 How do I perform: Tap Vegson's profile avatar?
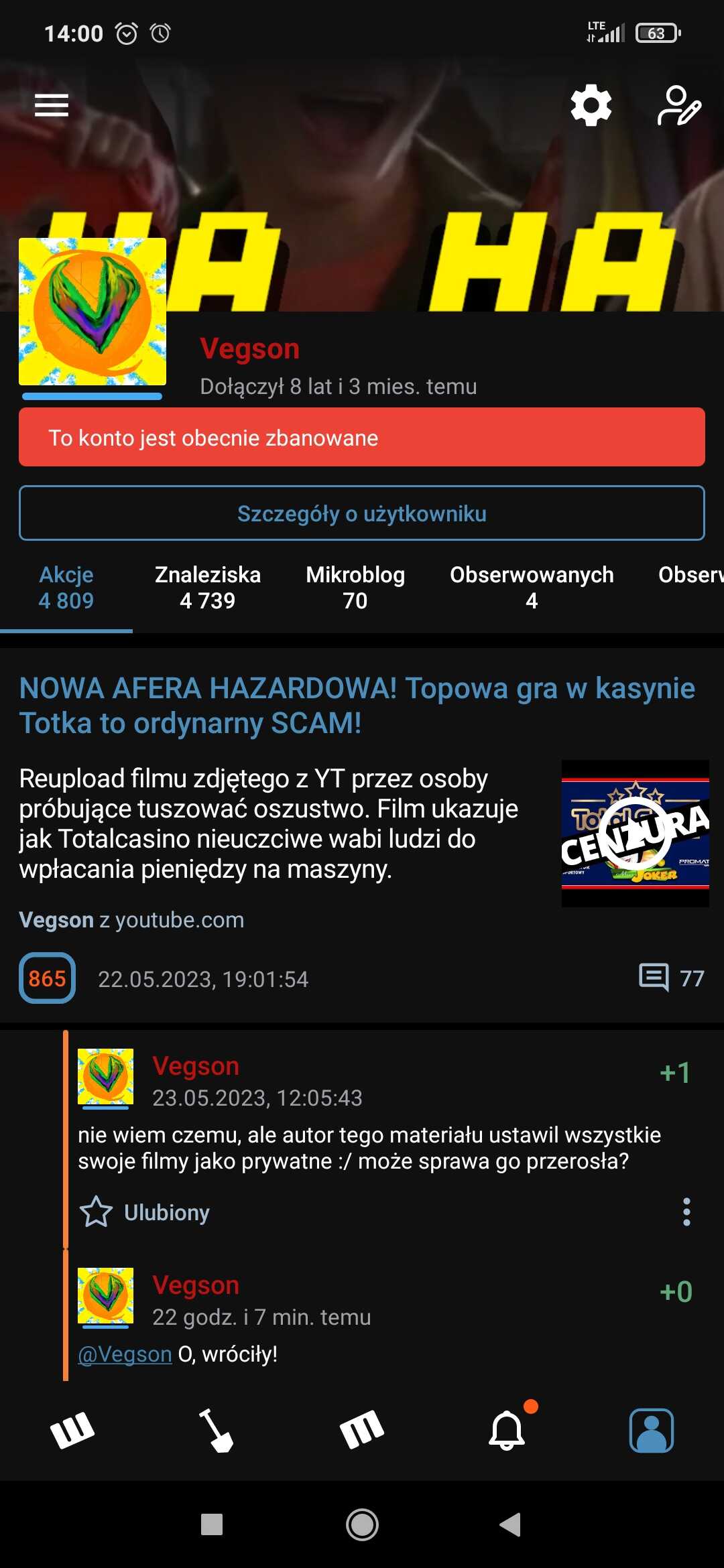pyautogui.click(x=93, y=312)
